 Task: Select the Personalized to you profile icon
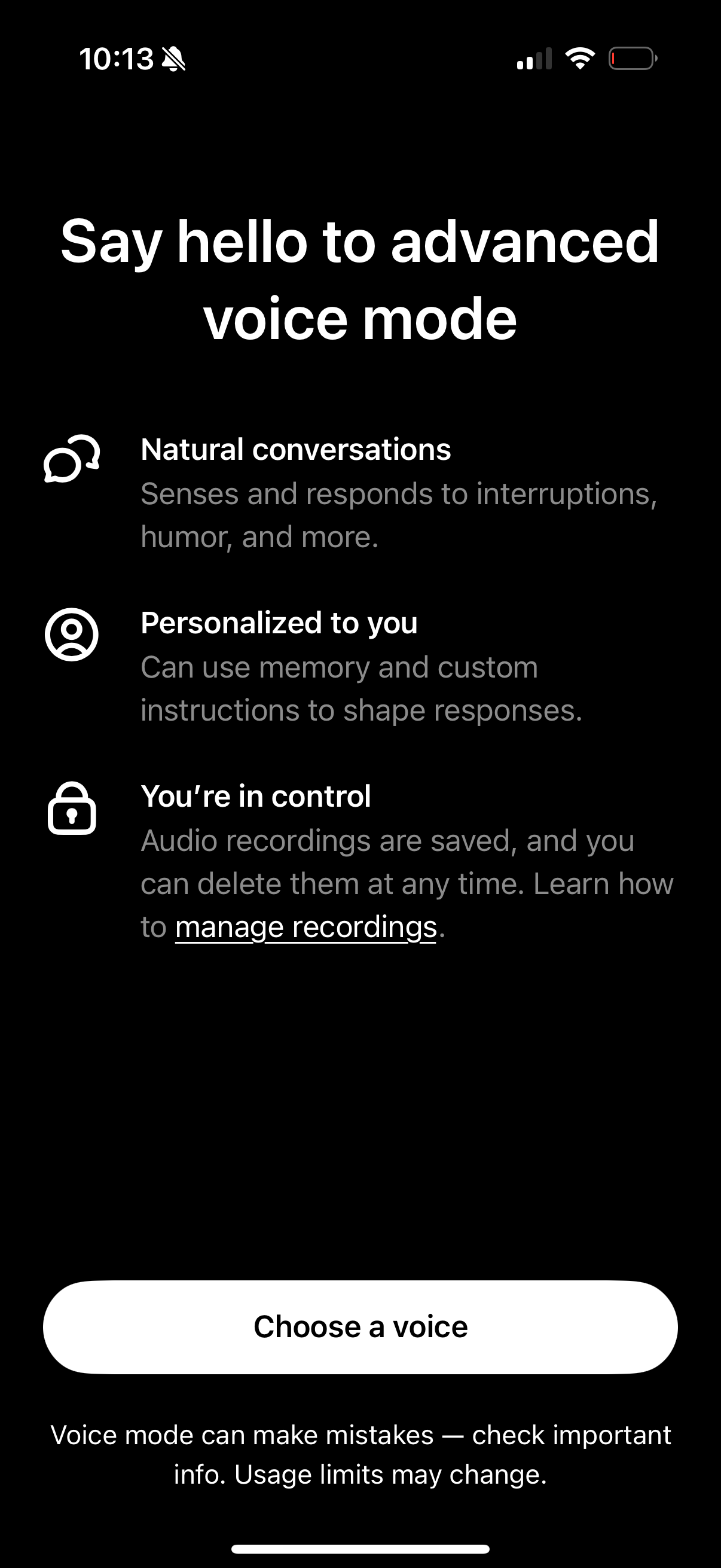tap(72, 635)
